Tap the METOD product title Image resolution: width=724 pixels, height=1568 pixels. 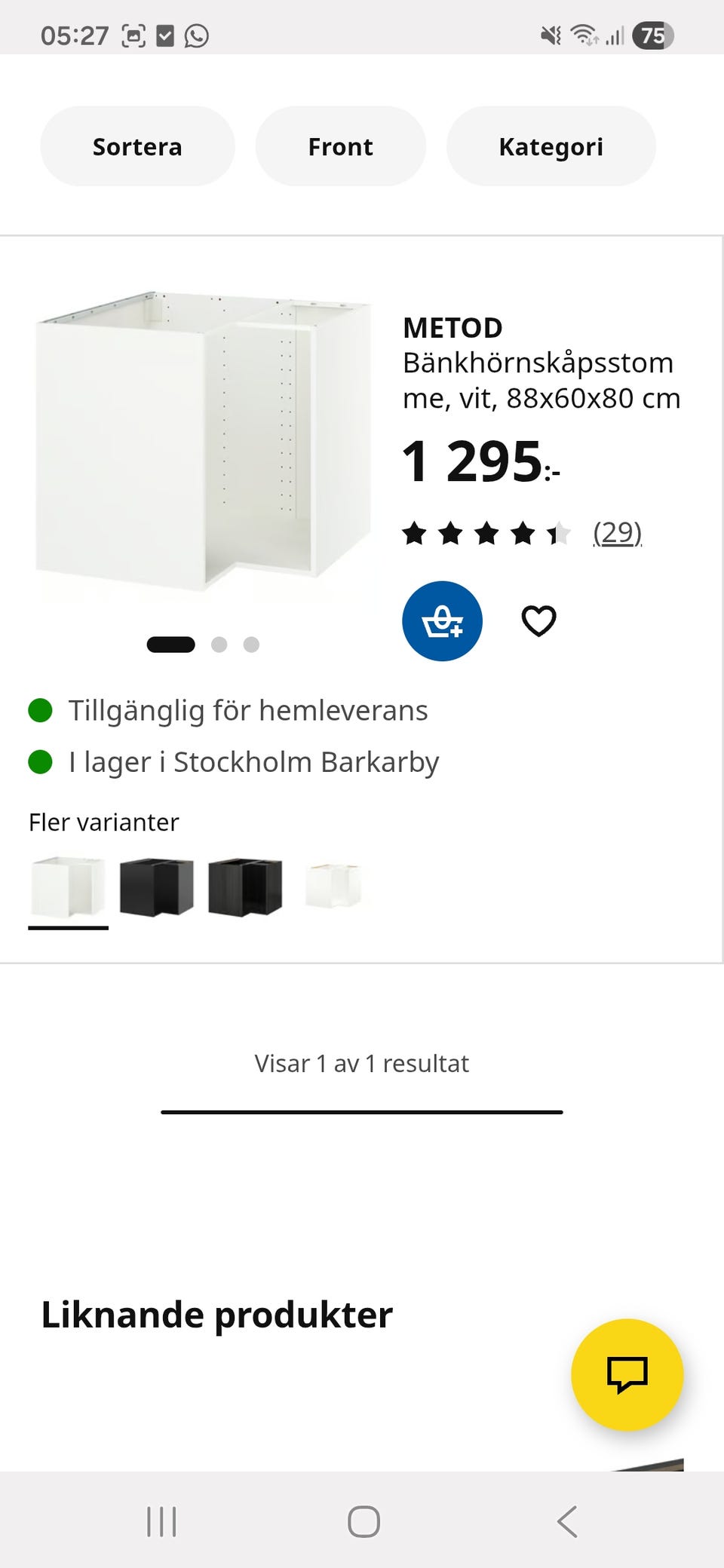tap(452, 327)
